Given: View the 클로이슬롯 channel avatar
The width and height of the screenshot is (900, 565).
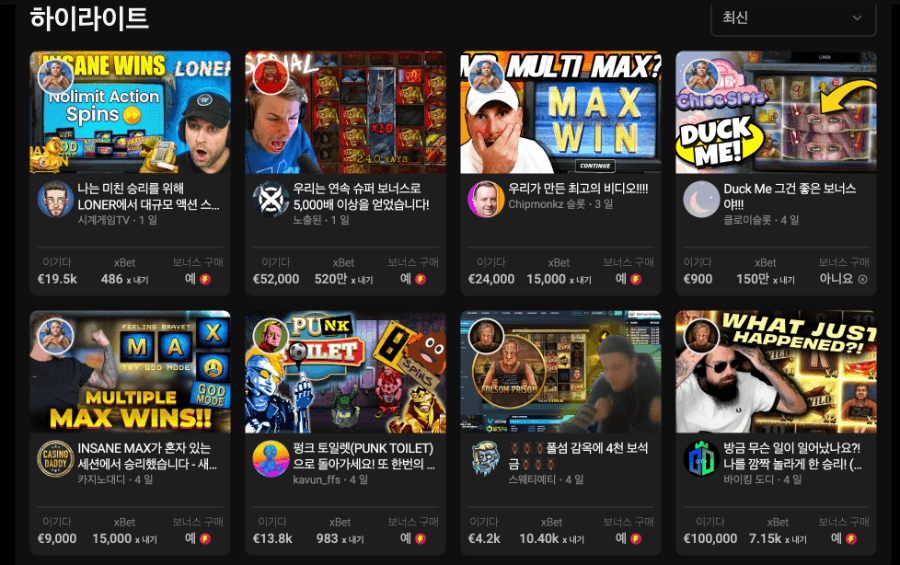Looking at the screenshot, I should pos(701,199).
